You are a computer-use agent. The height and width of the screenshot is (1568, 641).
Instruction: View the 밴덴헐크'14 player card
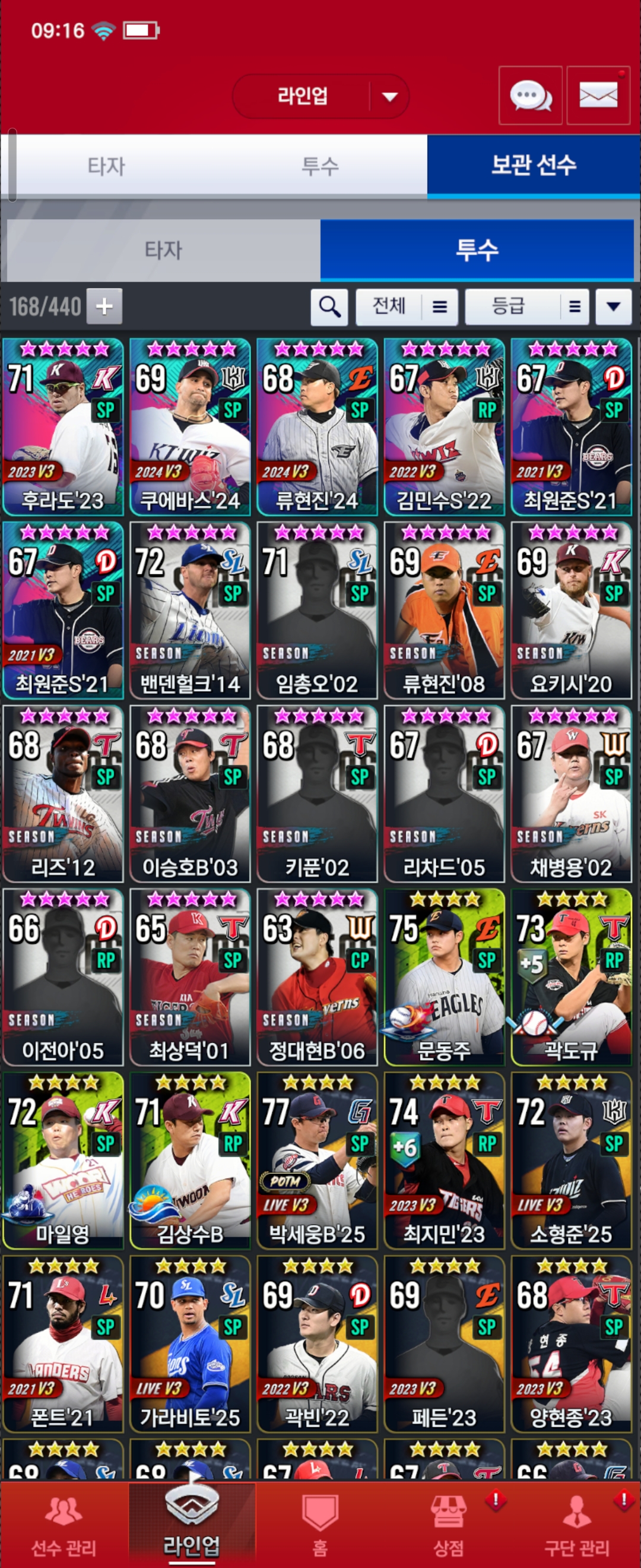click(191, 611)
